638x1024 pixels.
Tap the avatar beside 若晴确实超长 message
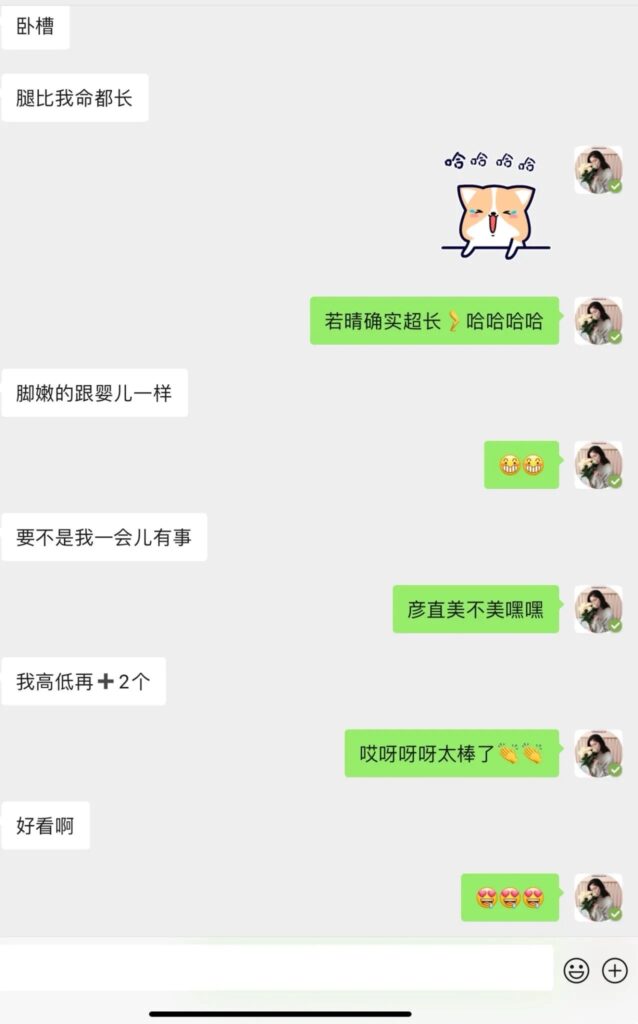pos(598,321)
